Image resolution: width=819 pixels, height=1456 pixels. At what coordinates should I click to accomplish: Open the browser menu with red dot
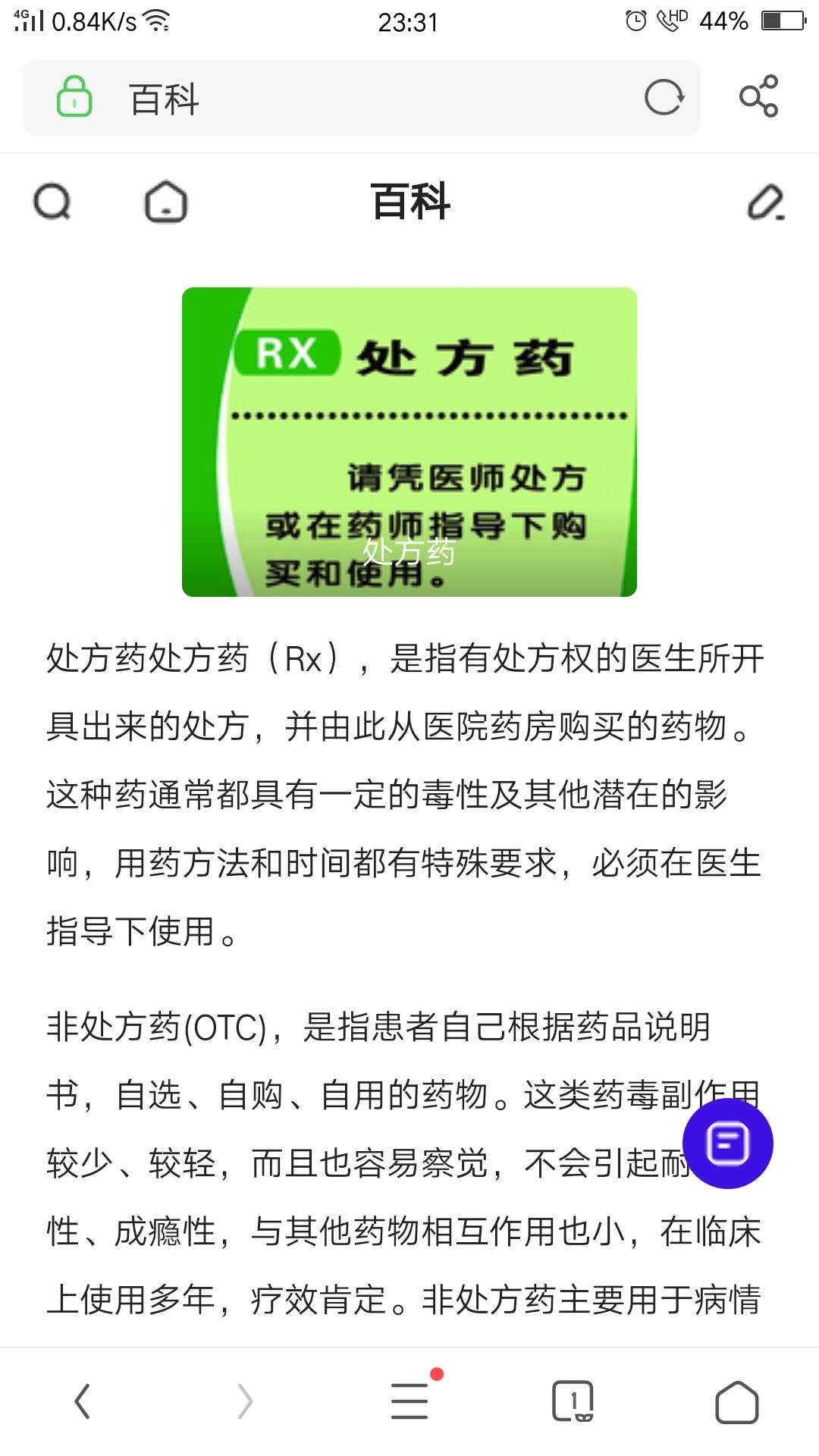click(x=409, y=1401)
